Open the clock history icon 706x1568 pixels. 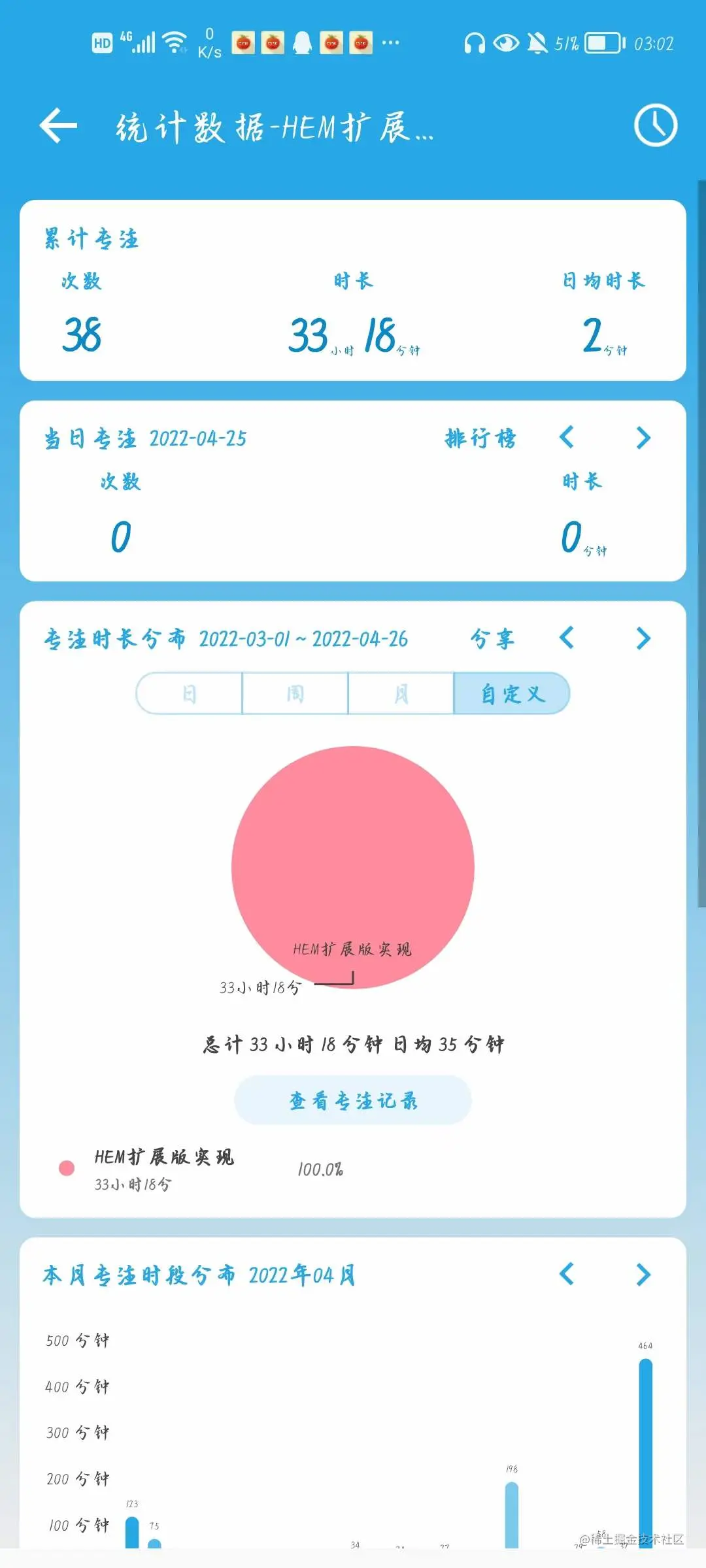(x=655, y=125)
